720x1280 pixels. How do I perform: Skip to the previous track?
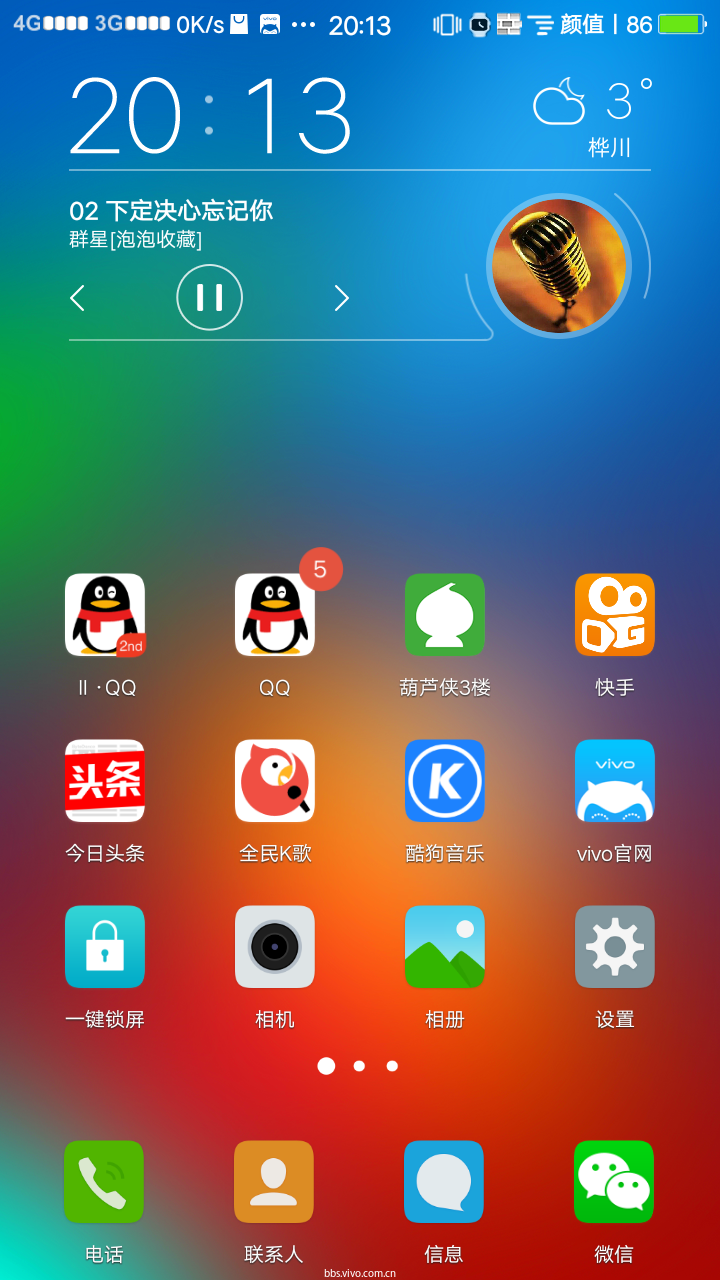point(78,297)
